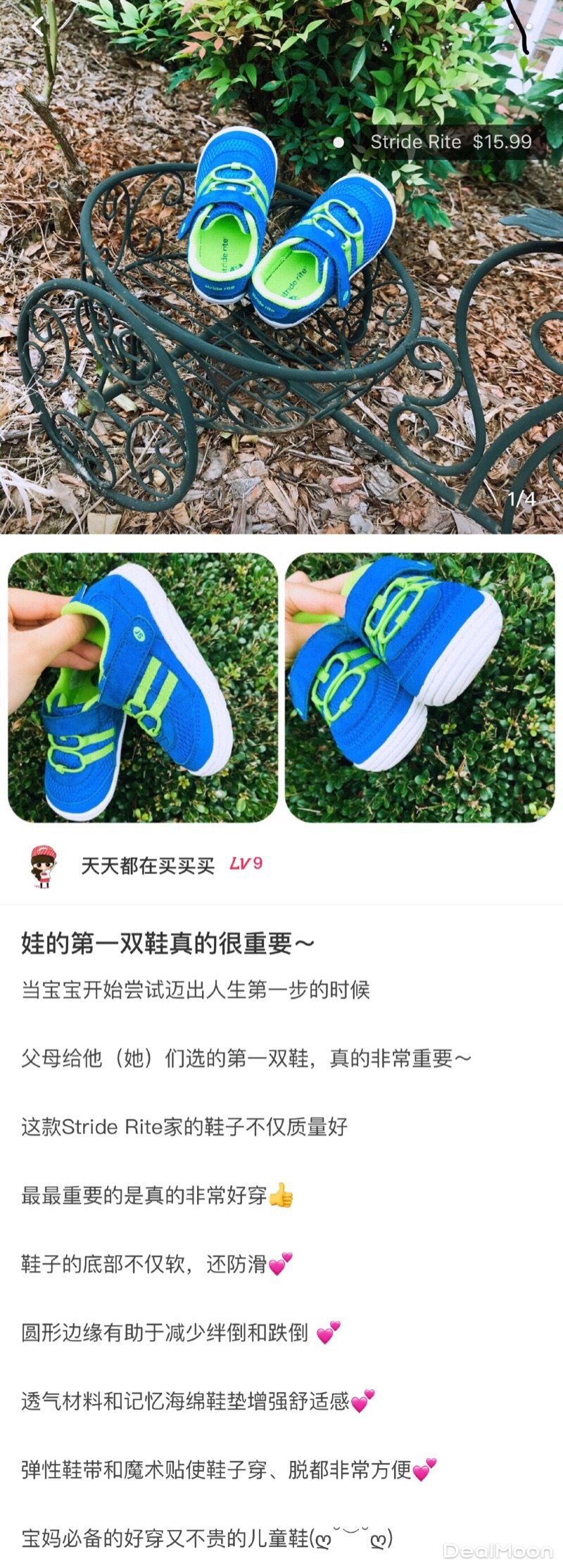
Task: Open the photo showing the shoe soles
Action: click(420, 688)
